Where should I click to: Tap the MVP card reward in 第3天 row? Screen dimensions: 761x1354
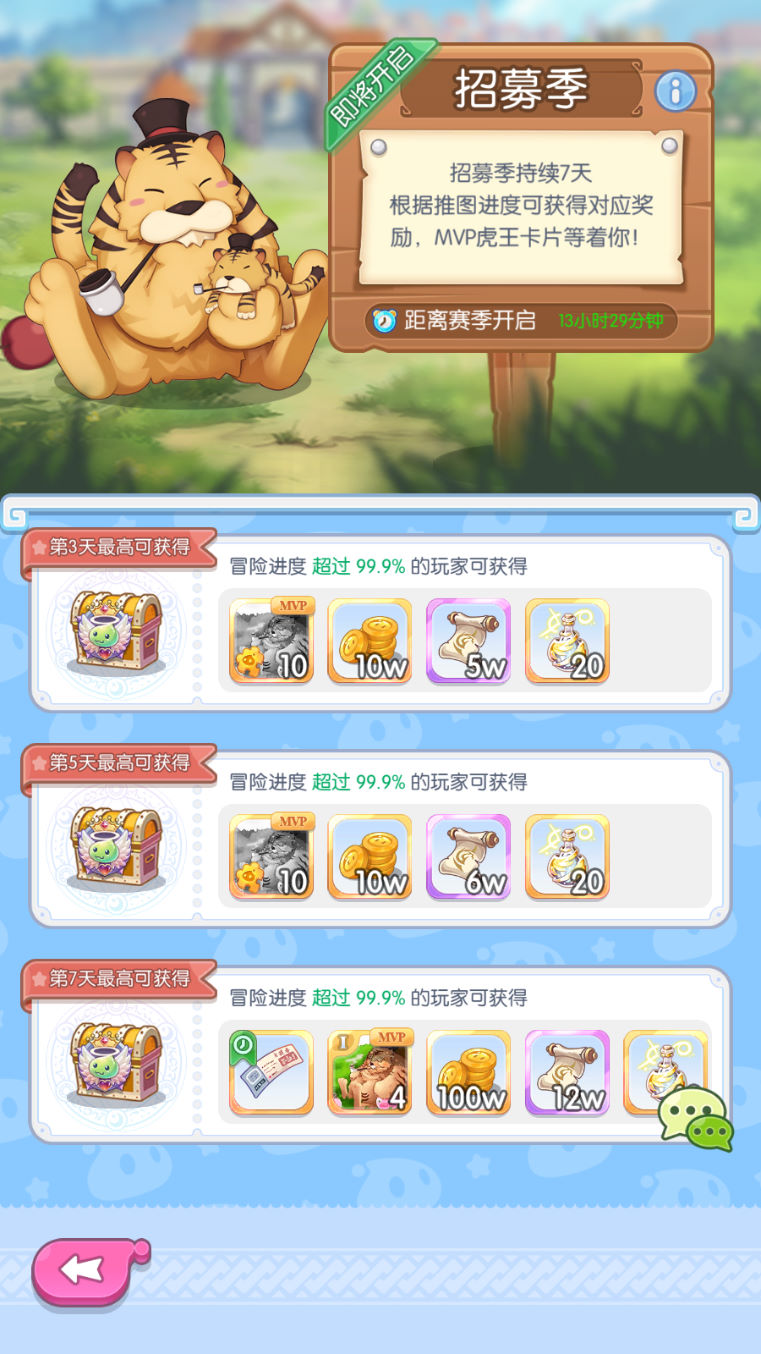271,641
